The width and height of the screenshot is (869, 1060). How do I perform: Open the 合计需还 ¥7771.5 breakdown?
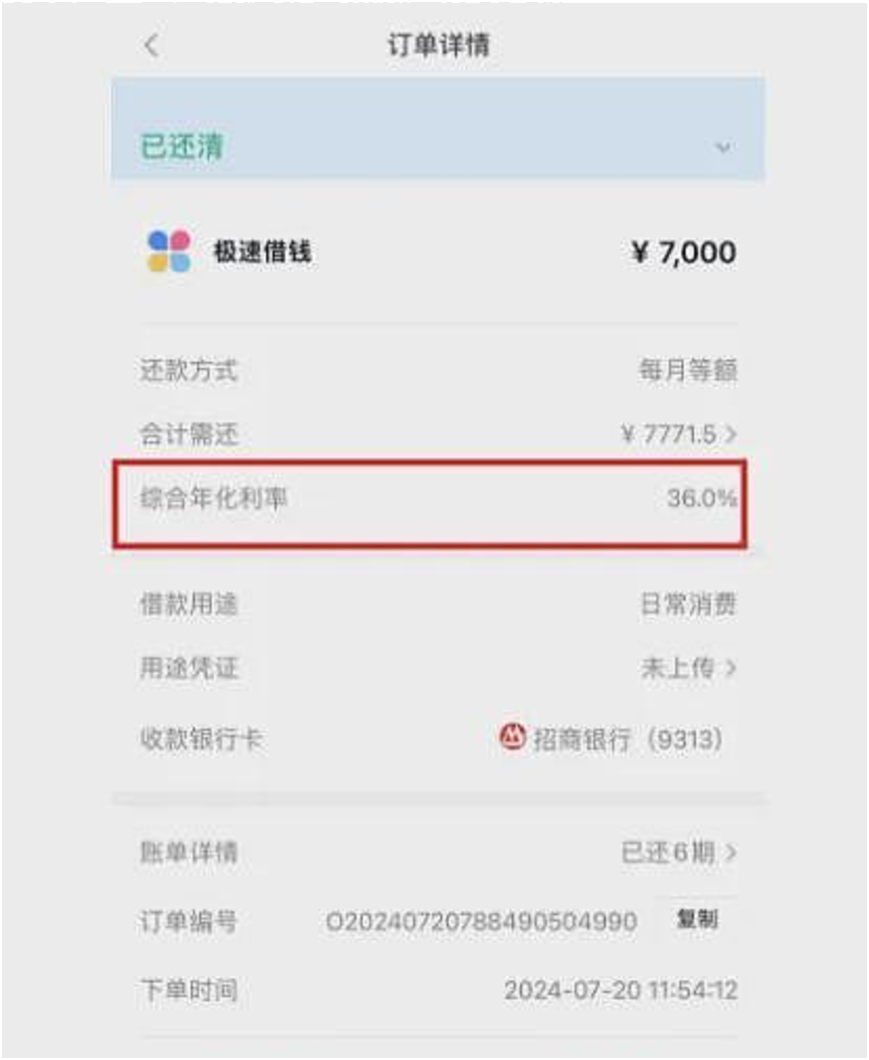tap(679, 435)
